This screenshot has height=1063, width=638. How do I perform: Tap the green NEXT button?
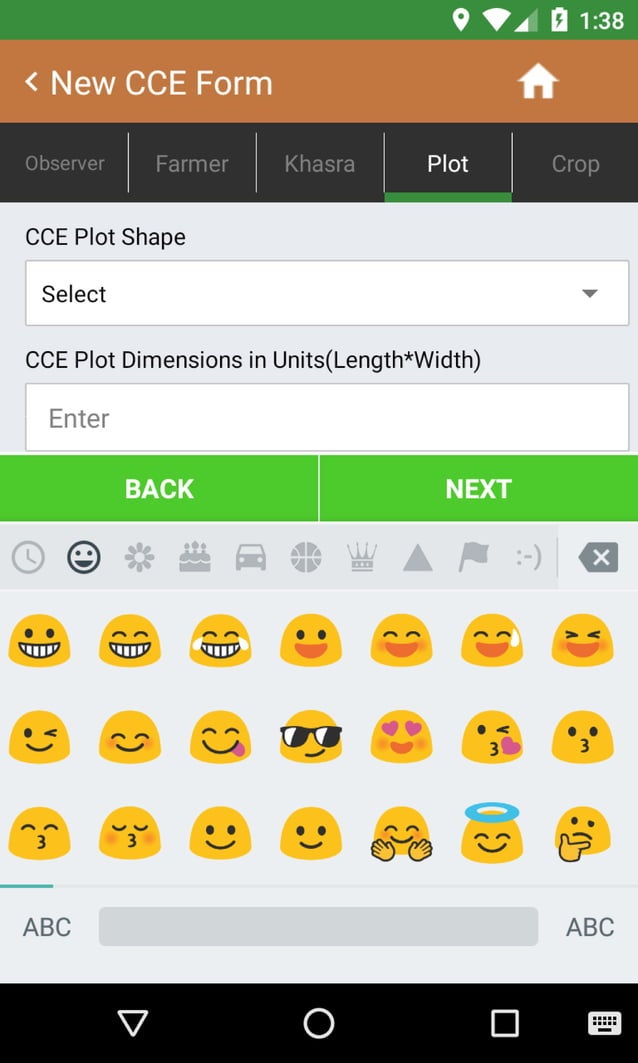point(479,489)
